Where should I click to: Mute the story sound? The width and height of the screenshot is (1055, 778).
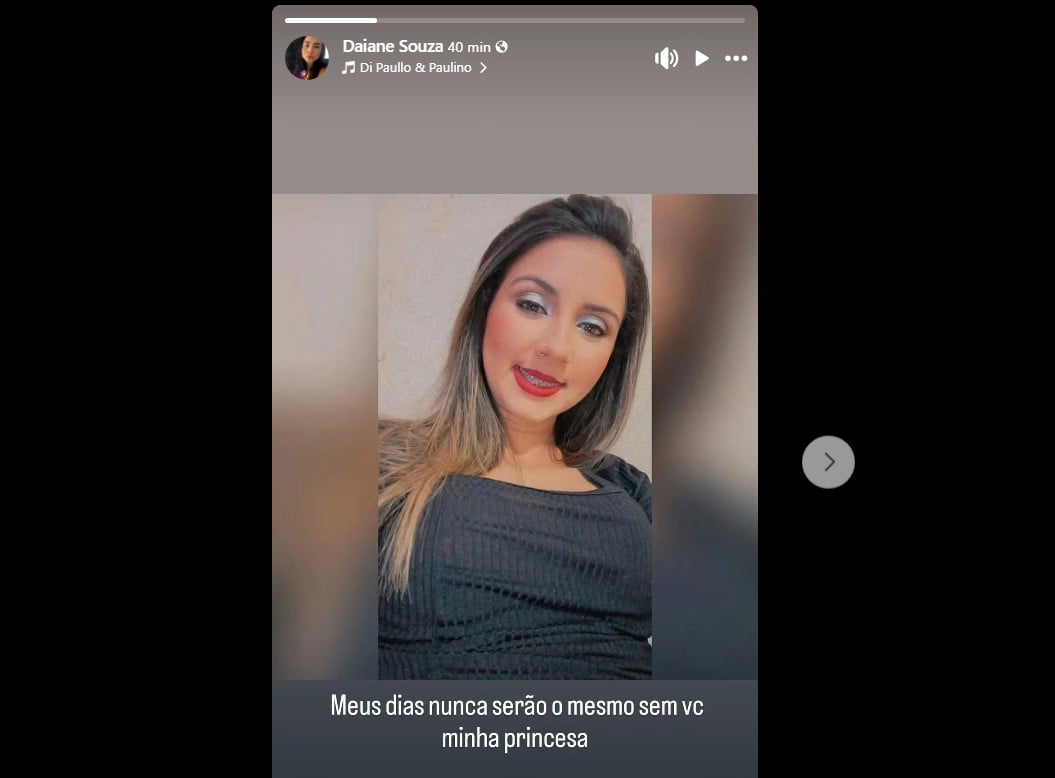coord(666,58)
